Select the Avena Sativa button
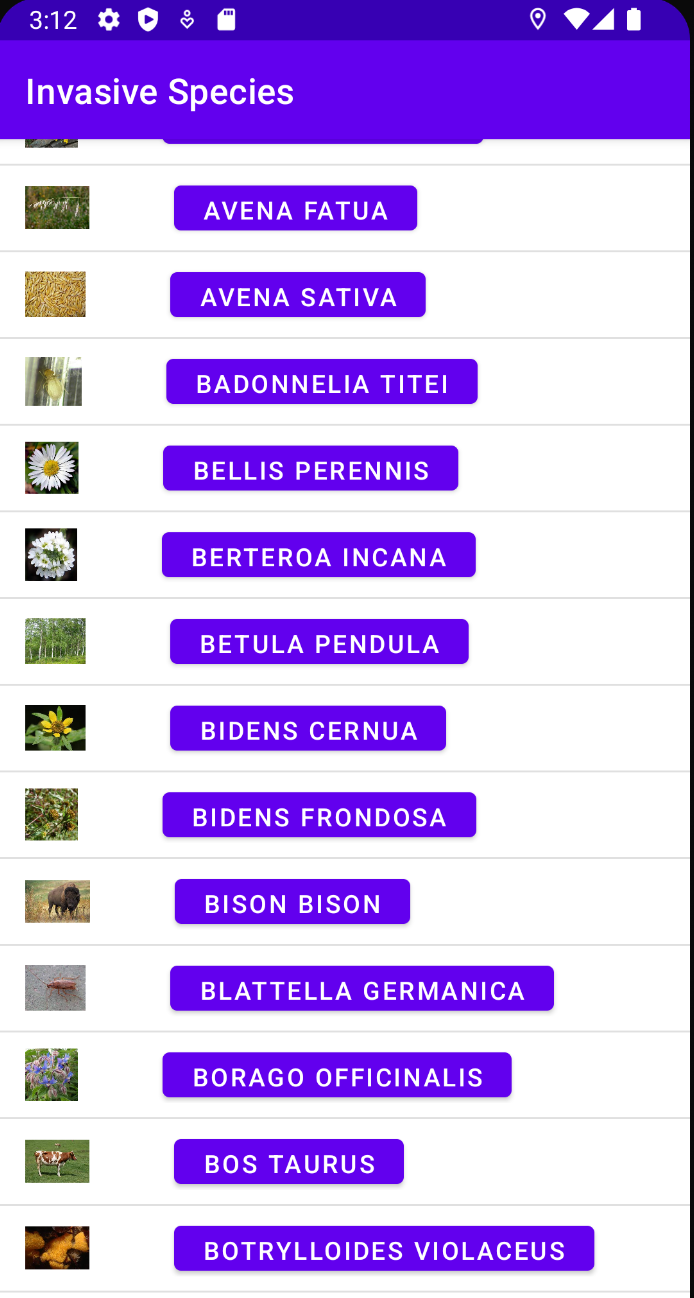 click(x=298, y=295)
